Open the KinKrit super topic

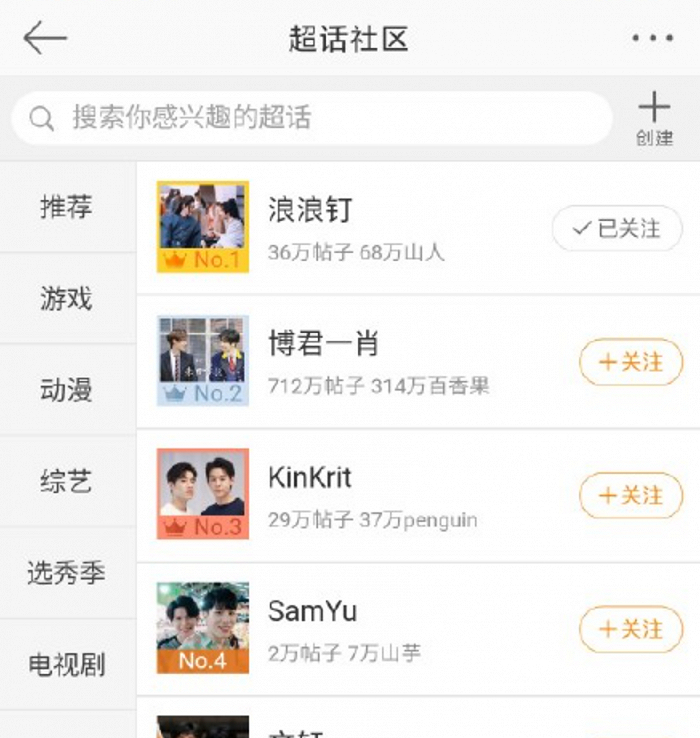click(310, 478)
